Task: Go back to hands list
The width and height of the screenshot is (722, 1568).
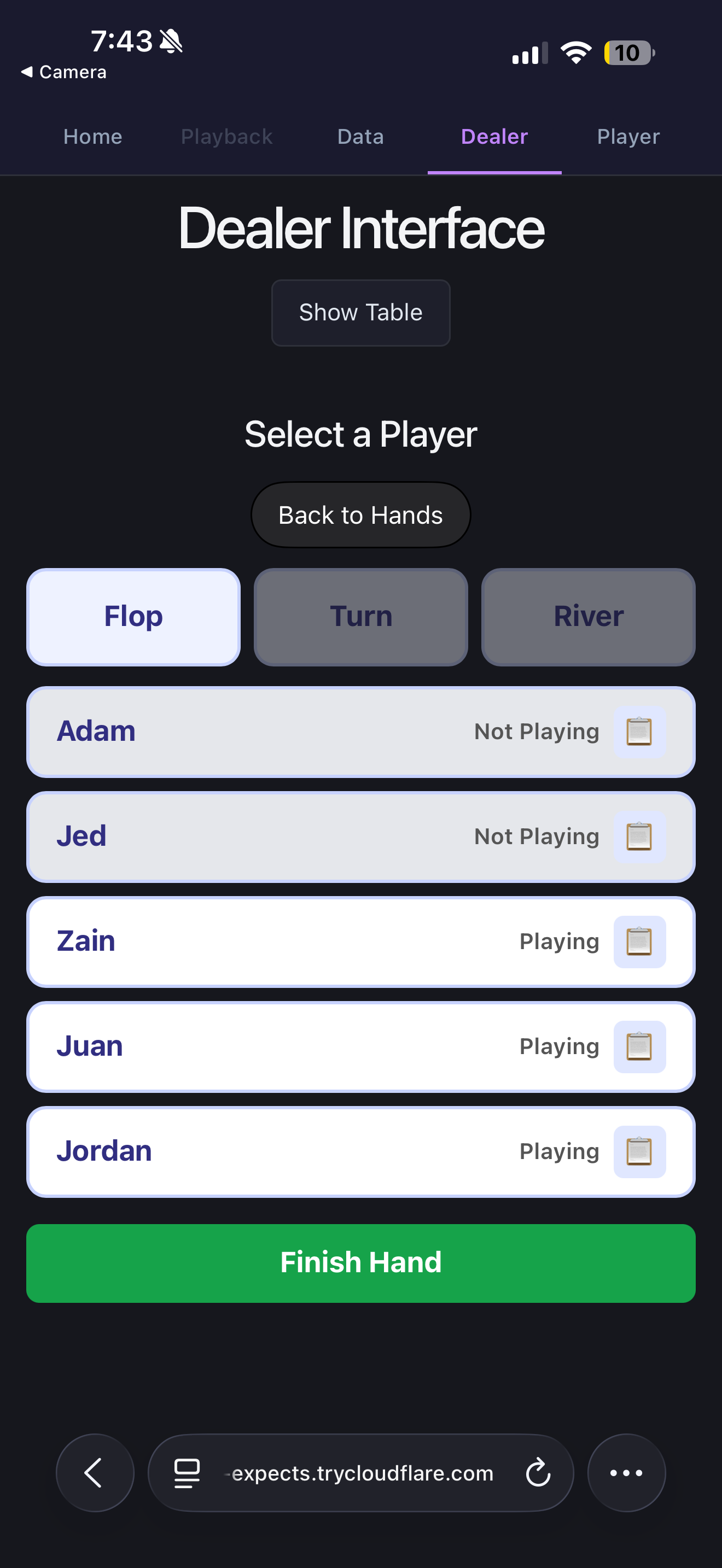Action: (x=360, y=515)
